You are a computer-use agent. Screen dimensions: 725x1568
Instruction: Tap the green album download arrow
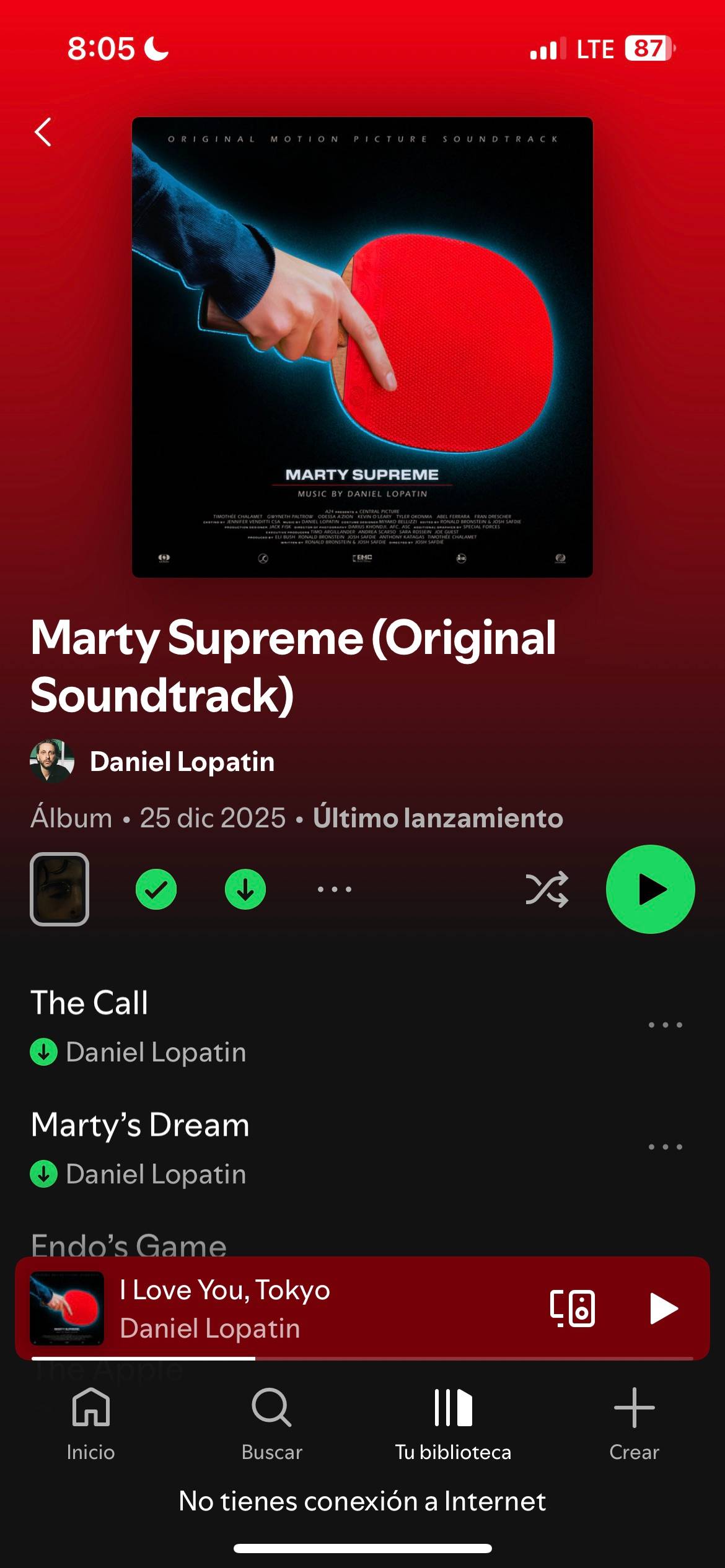pyautogui.click(x=245, y=889)
